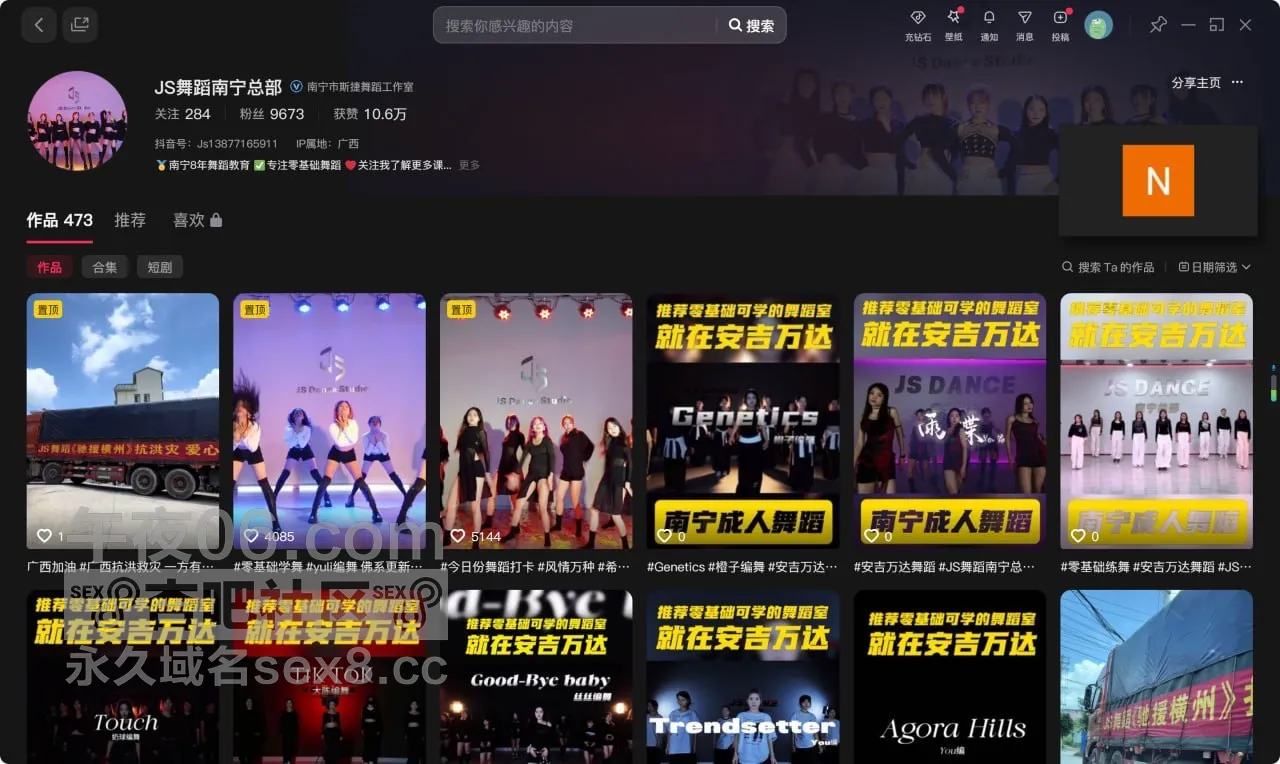Image resolution: width=1280 pixels, height=764 pixels.
Task: Expand bio with 更多
Action: coord(469,165)
